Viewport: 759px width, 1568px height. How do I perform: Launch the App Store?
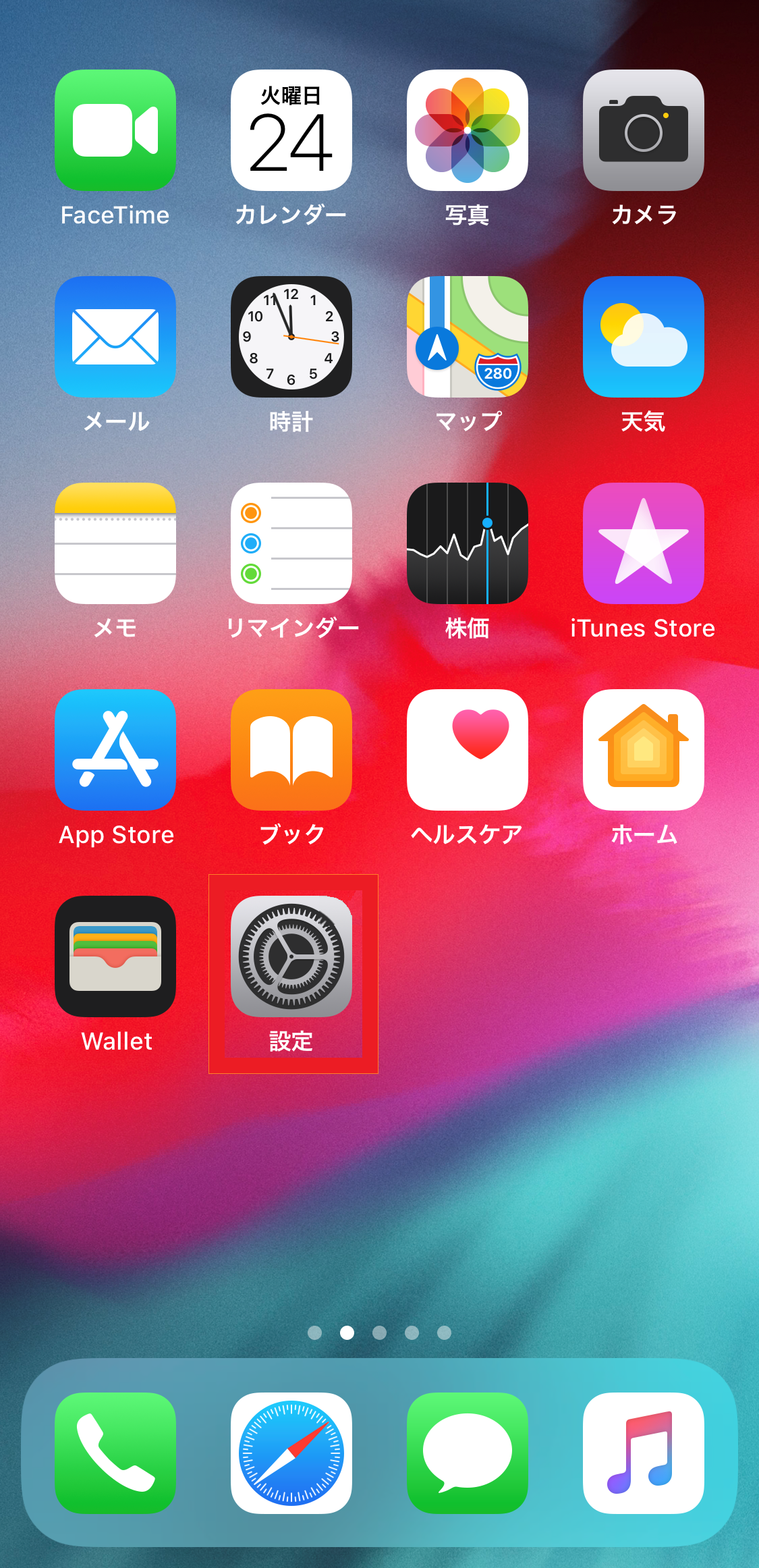(x=115, y=750)
